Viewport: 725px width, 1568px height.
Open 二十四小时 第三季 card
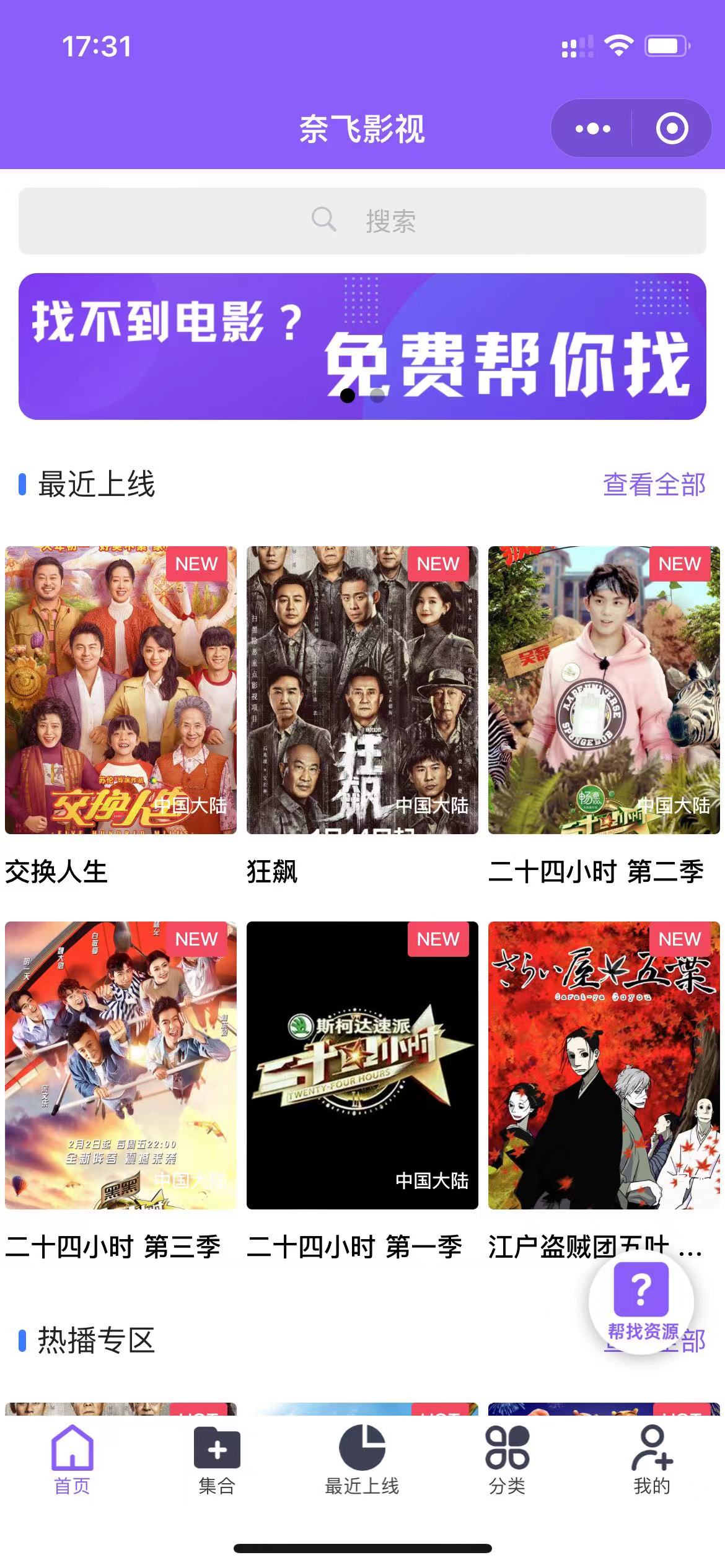pyautogui.click(x=121, y=1065)
